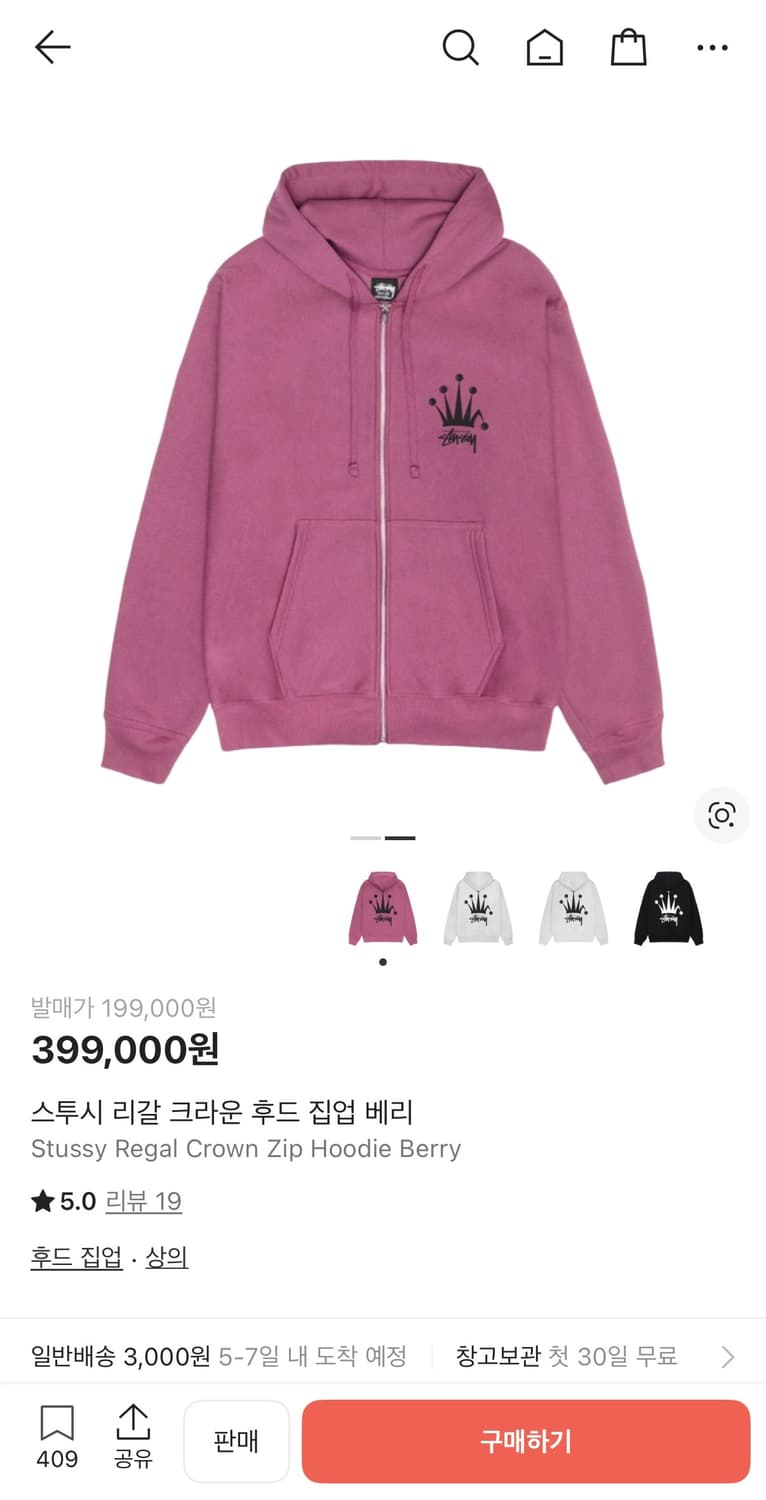Open the home screen via house icon
Screen dimensions: 766x1500
545,47
